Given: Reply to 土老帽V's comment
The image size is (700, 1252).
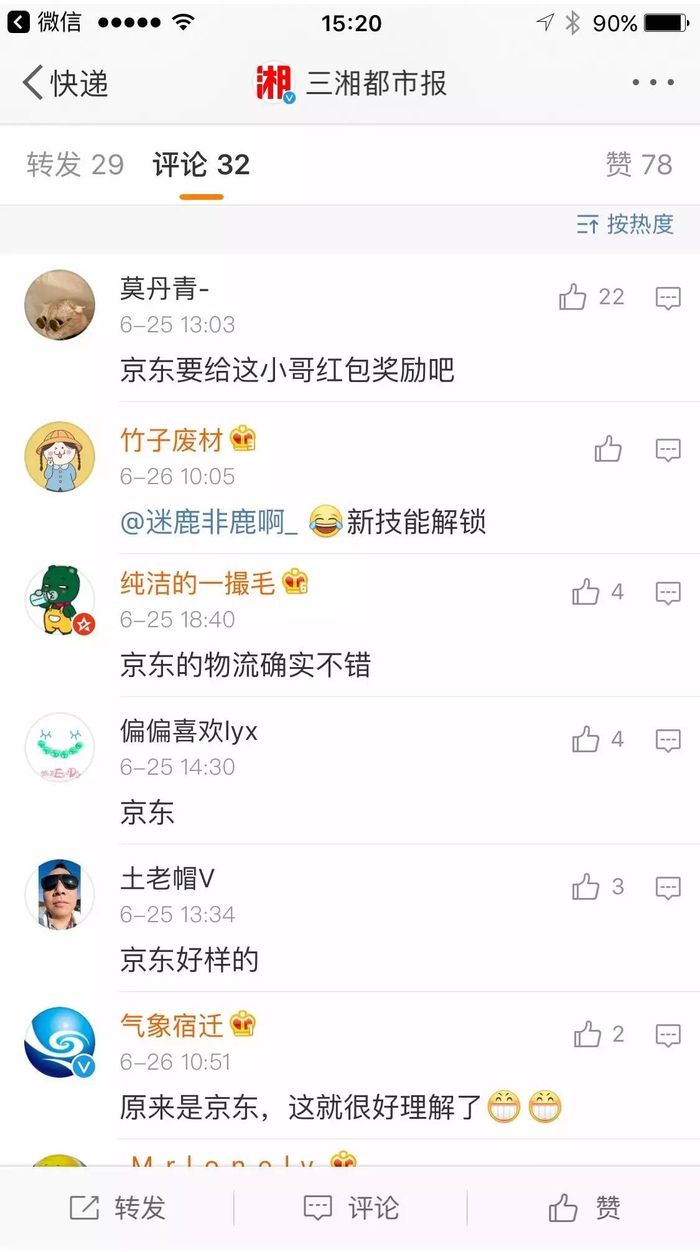Looking at the screenshot, I should [668, 887].
